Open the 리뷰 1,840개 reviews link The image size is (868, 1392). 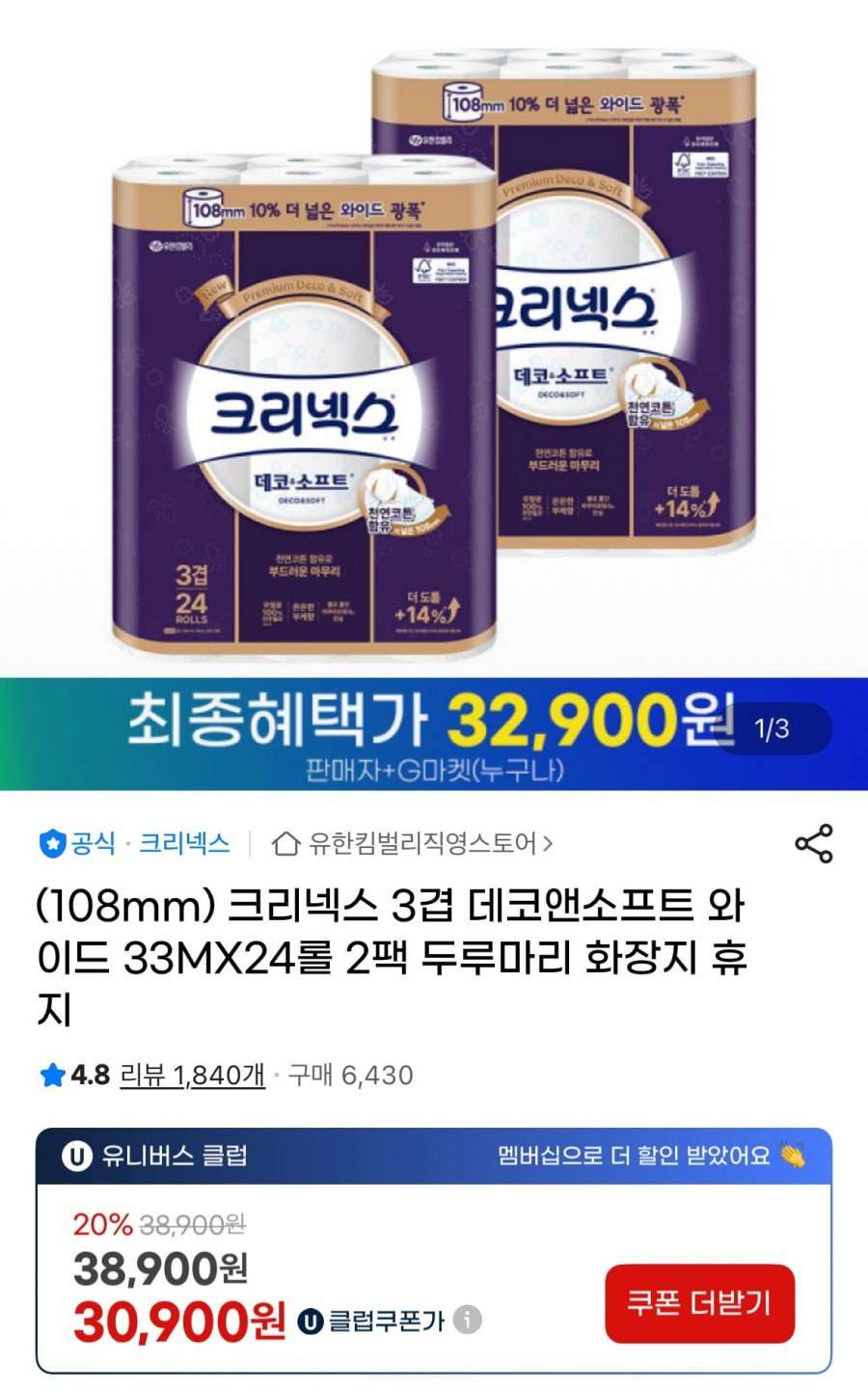click(x=192, y=1075)
